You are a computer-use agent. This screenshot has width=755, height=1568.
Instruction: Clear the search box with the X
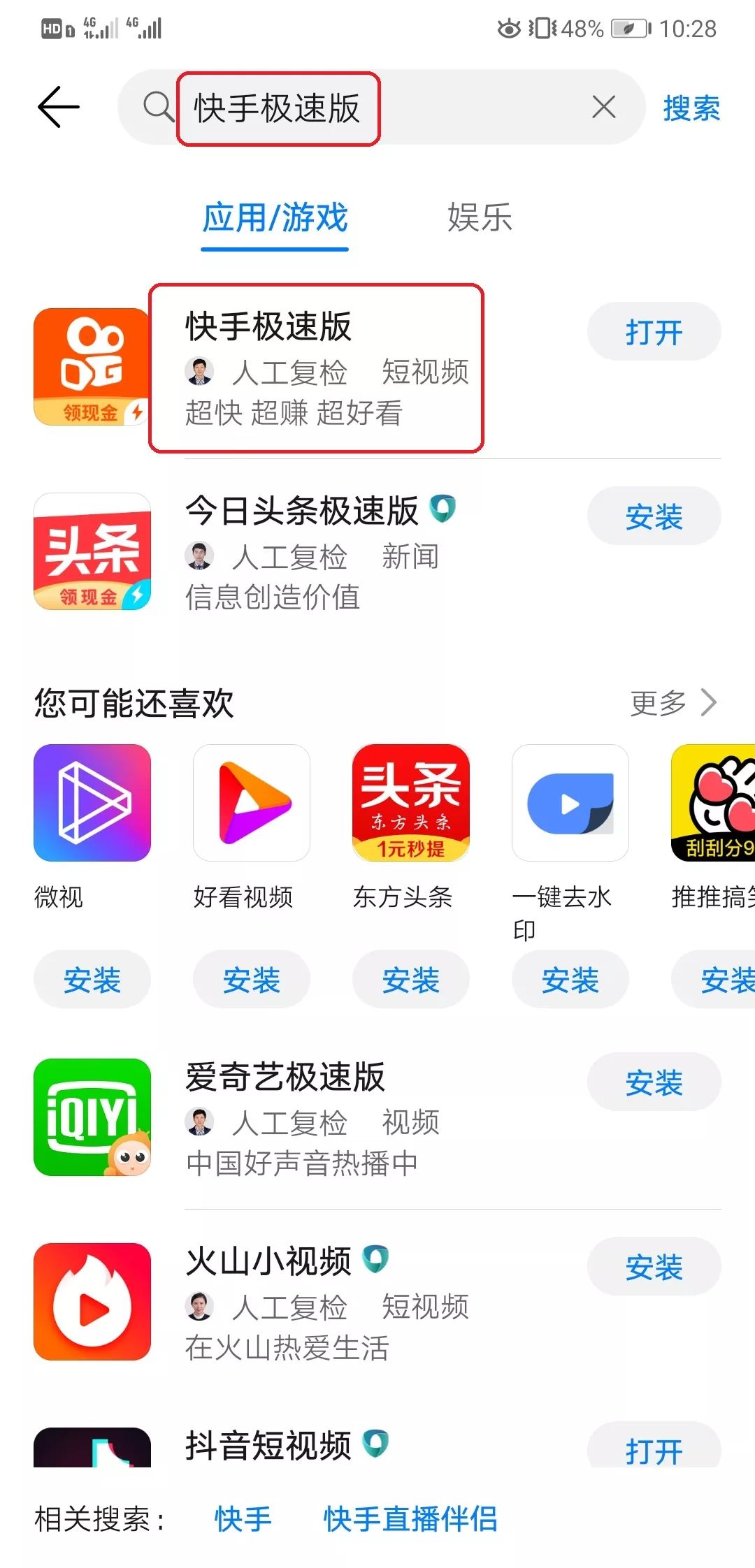[x=603, y=108]
